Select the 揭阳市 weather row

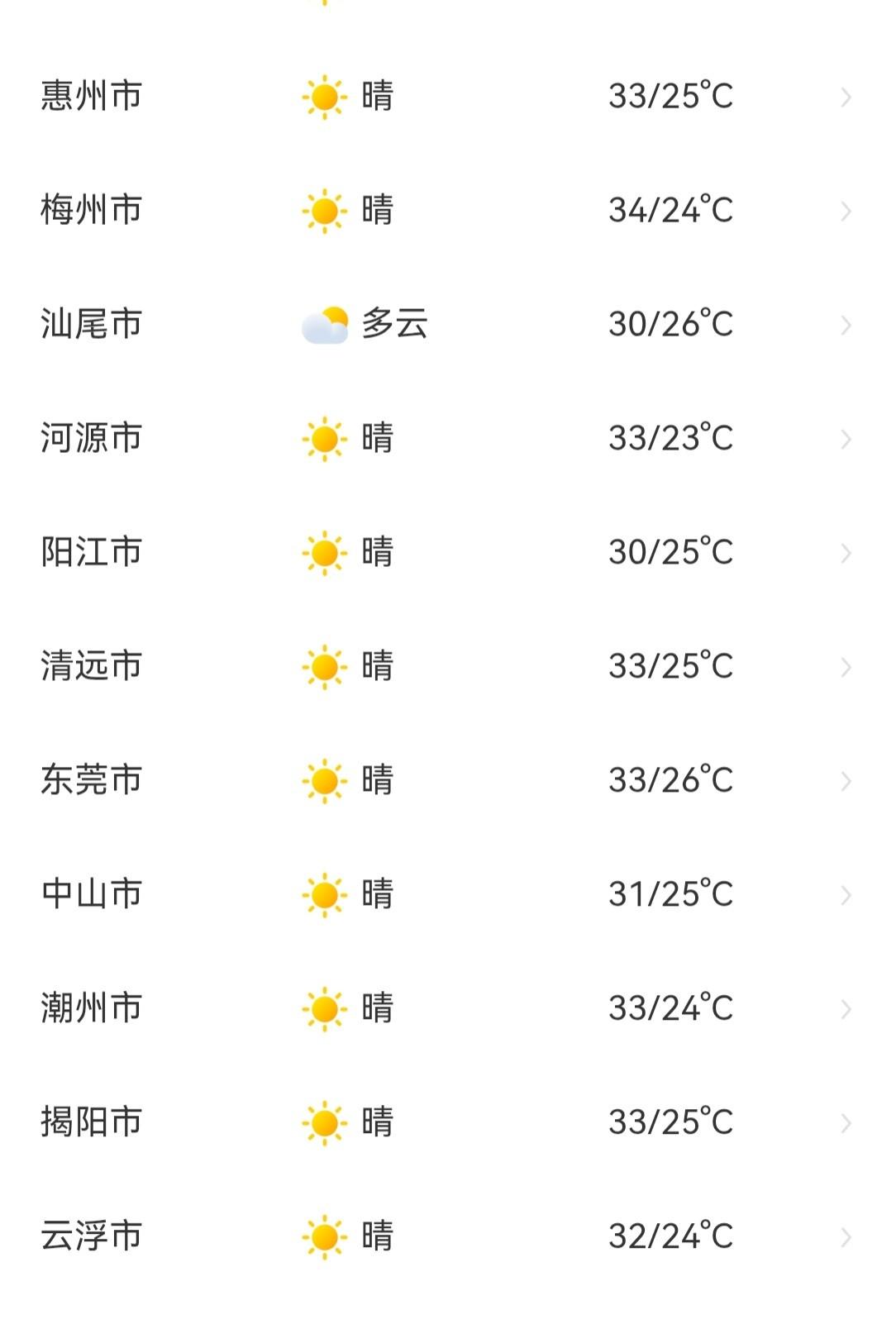click(448, 1123)
